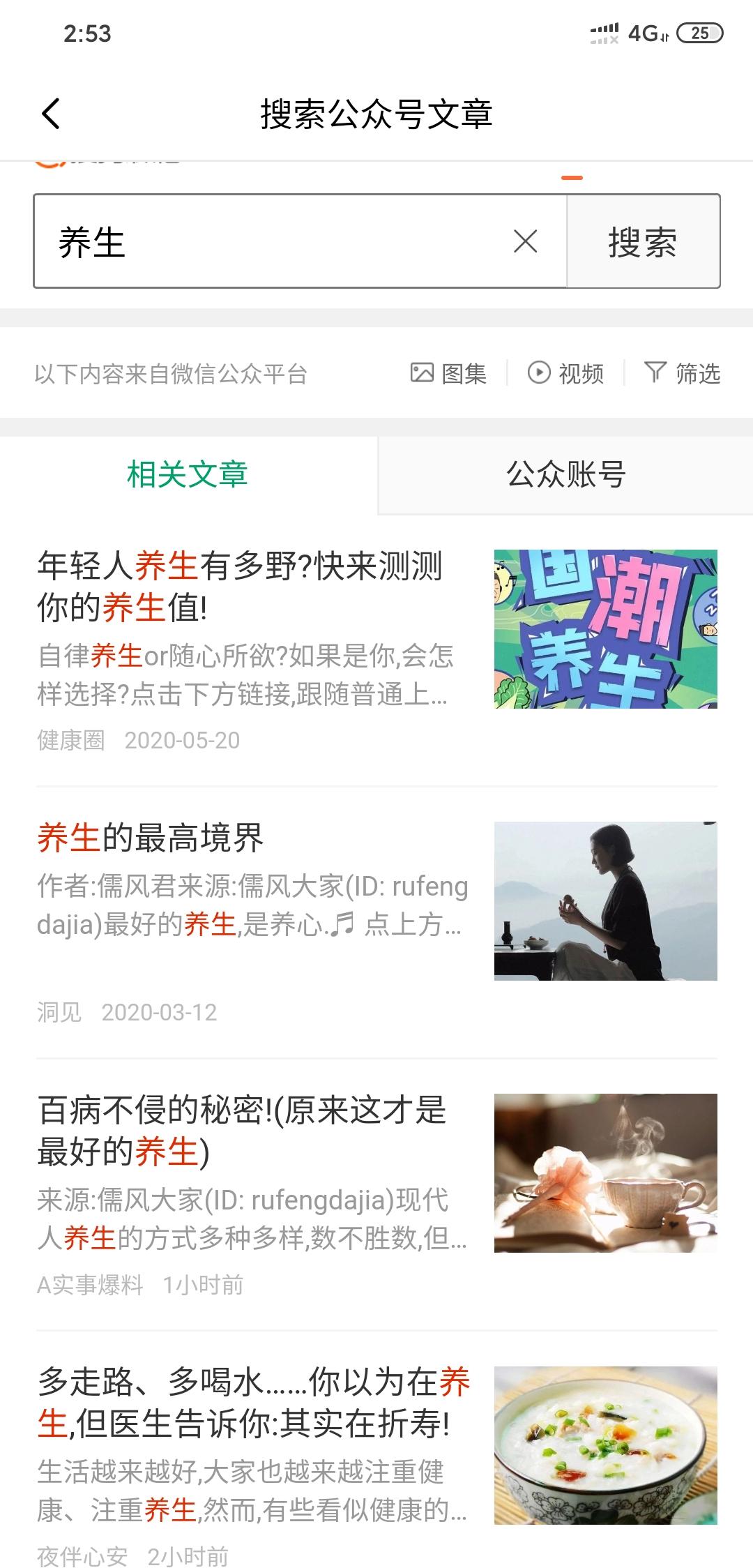Switch to the 公众账号 tab

click(x=565, y=474)
